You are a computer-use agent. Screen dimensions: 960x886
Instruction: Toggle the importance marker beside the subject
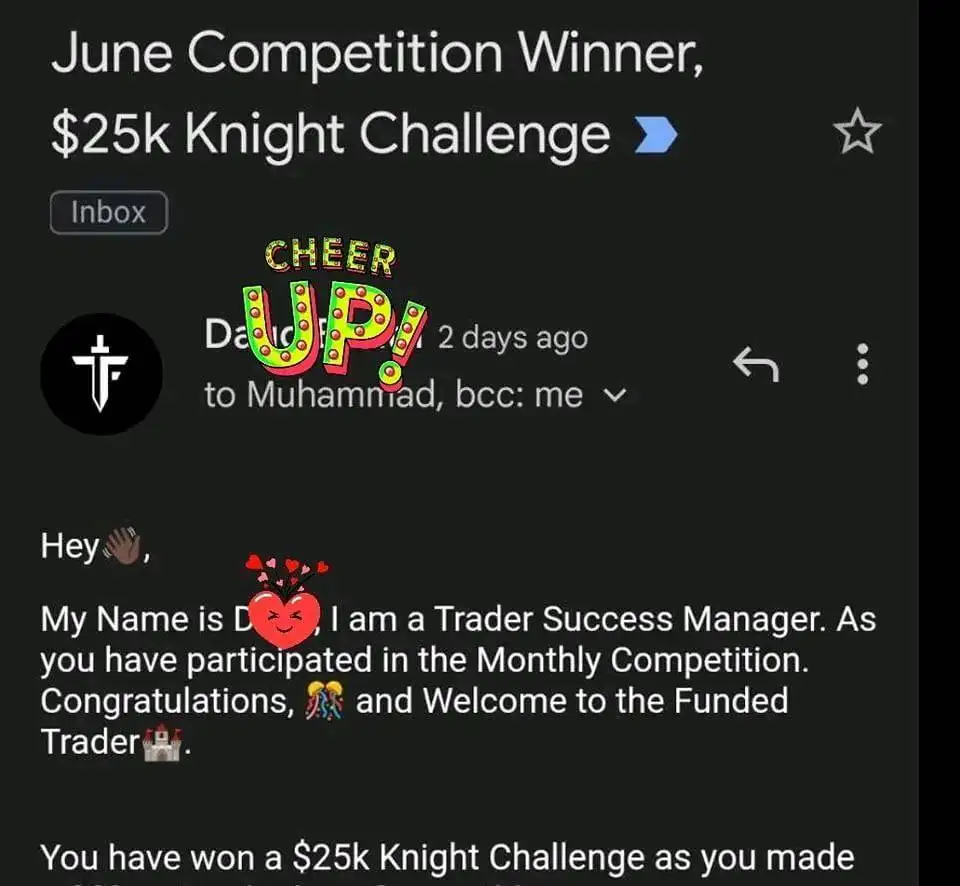[656, 135]
